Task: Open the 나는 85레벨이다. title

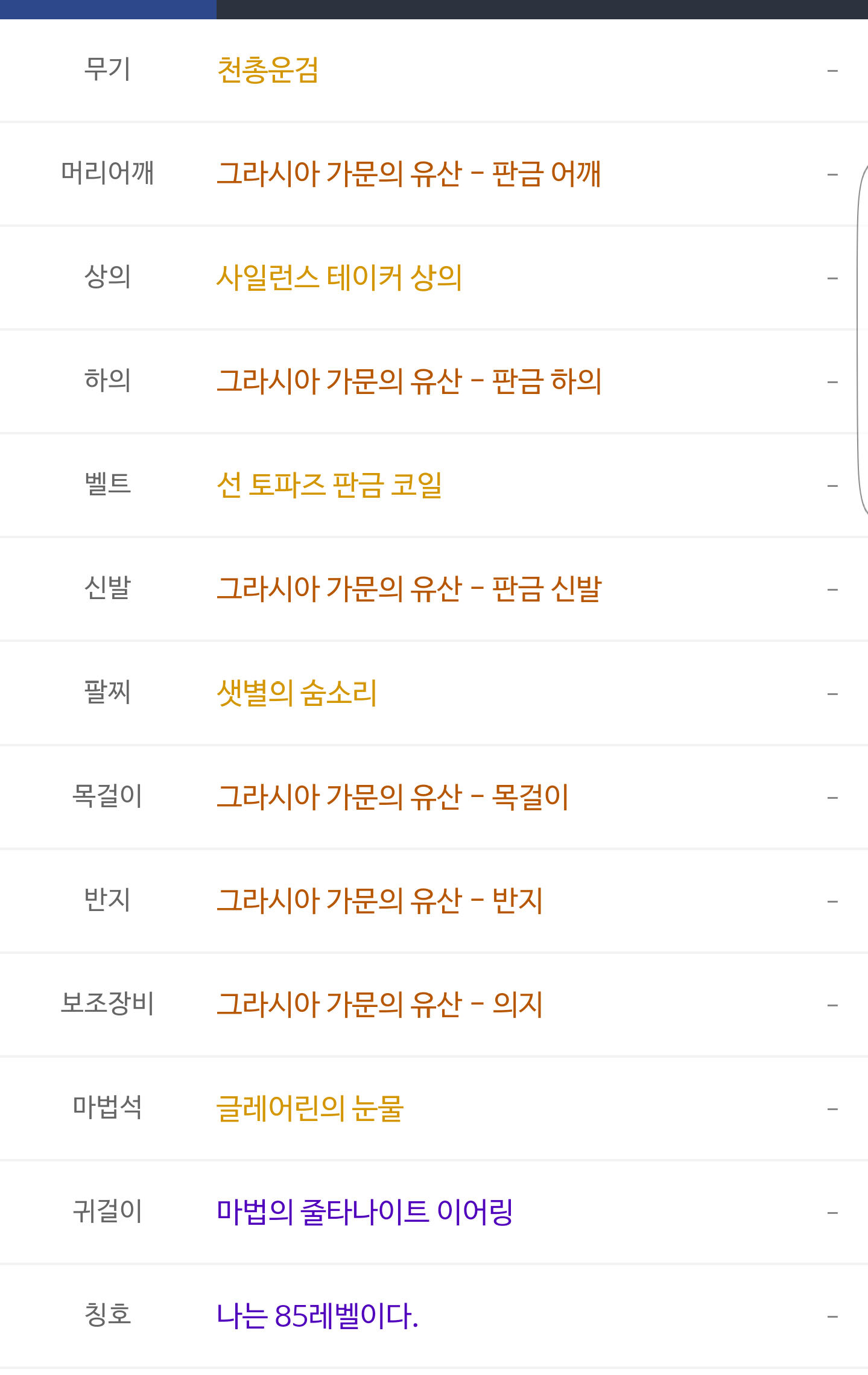Action: [317, 1316]
